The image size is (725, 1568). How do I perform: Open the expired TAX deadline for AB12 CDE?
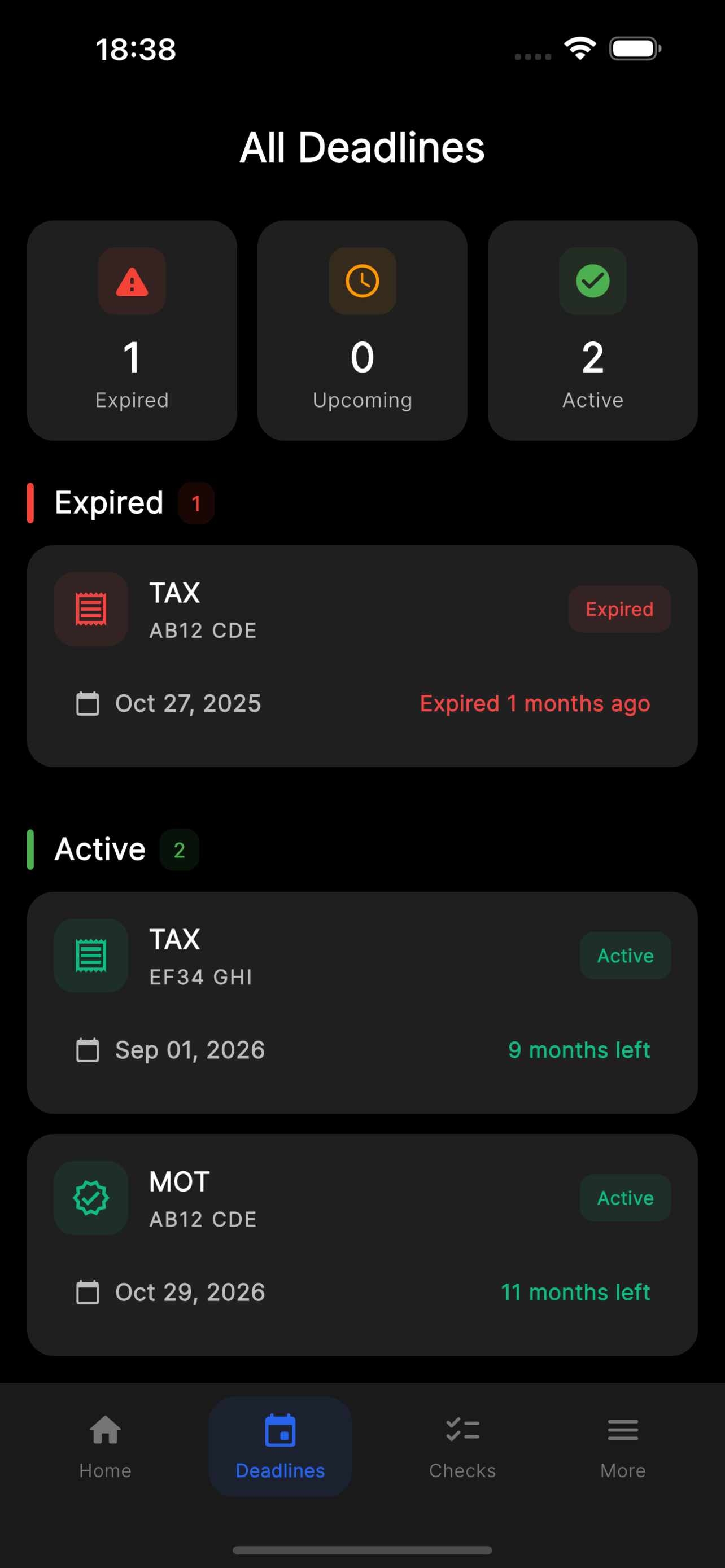(x=362, y=655)
